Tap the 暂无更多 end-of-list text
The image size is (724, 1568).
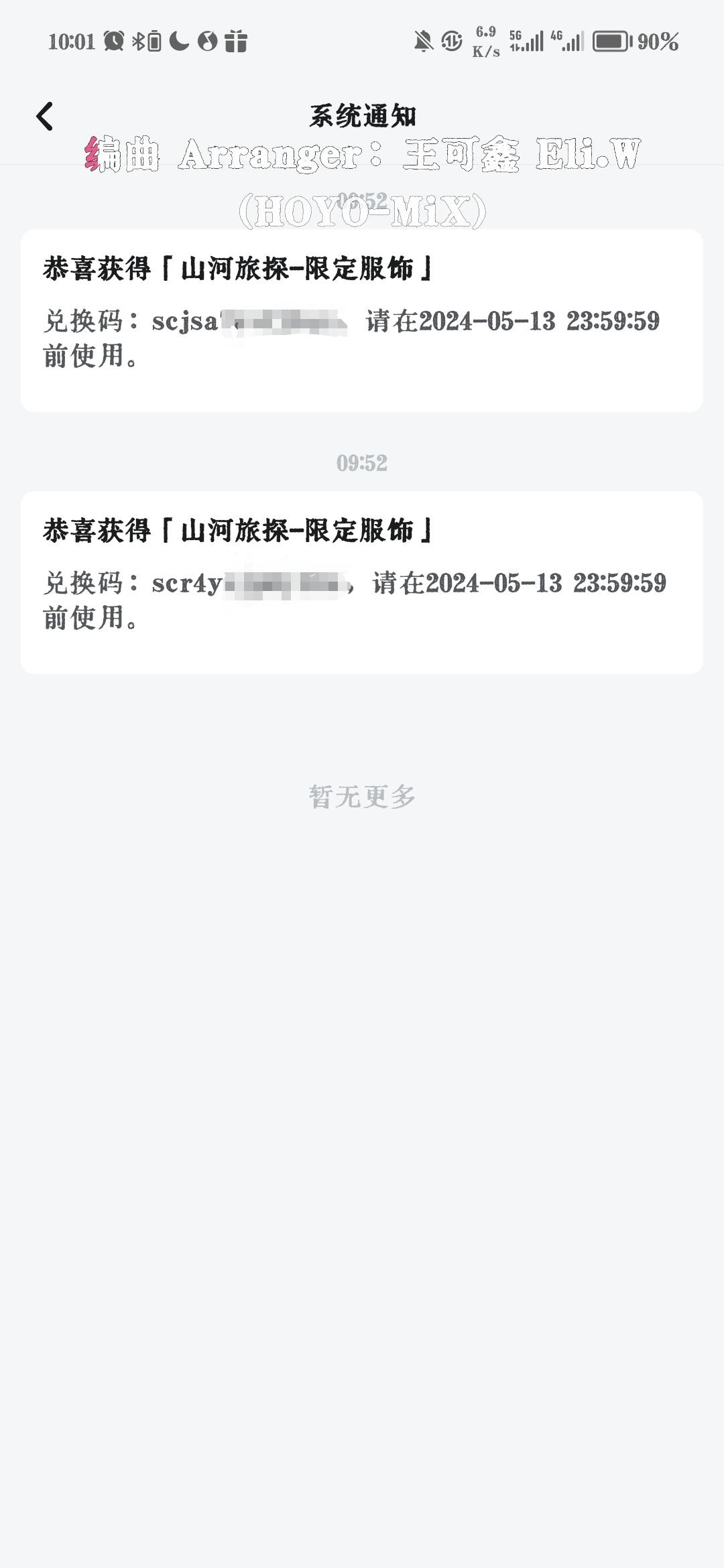point(362,797)
